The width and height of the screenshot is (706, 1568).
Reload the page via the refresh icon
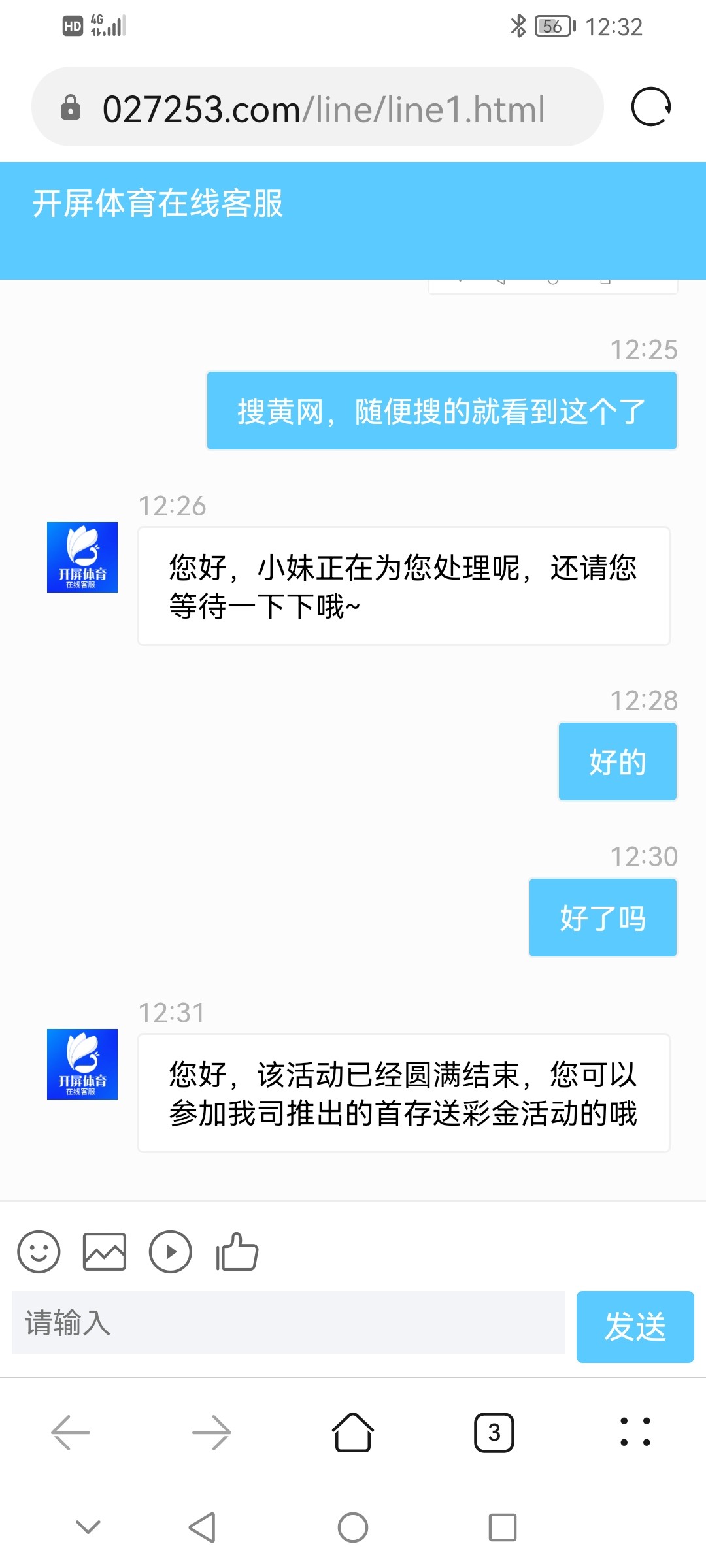(651, 106)
